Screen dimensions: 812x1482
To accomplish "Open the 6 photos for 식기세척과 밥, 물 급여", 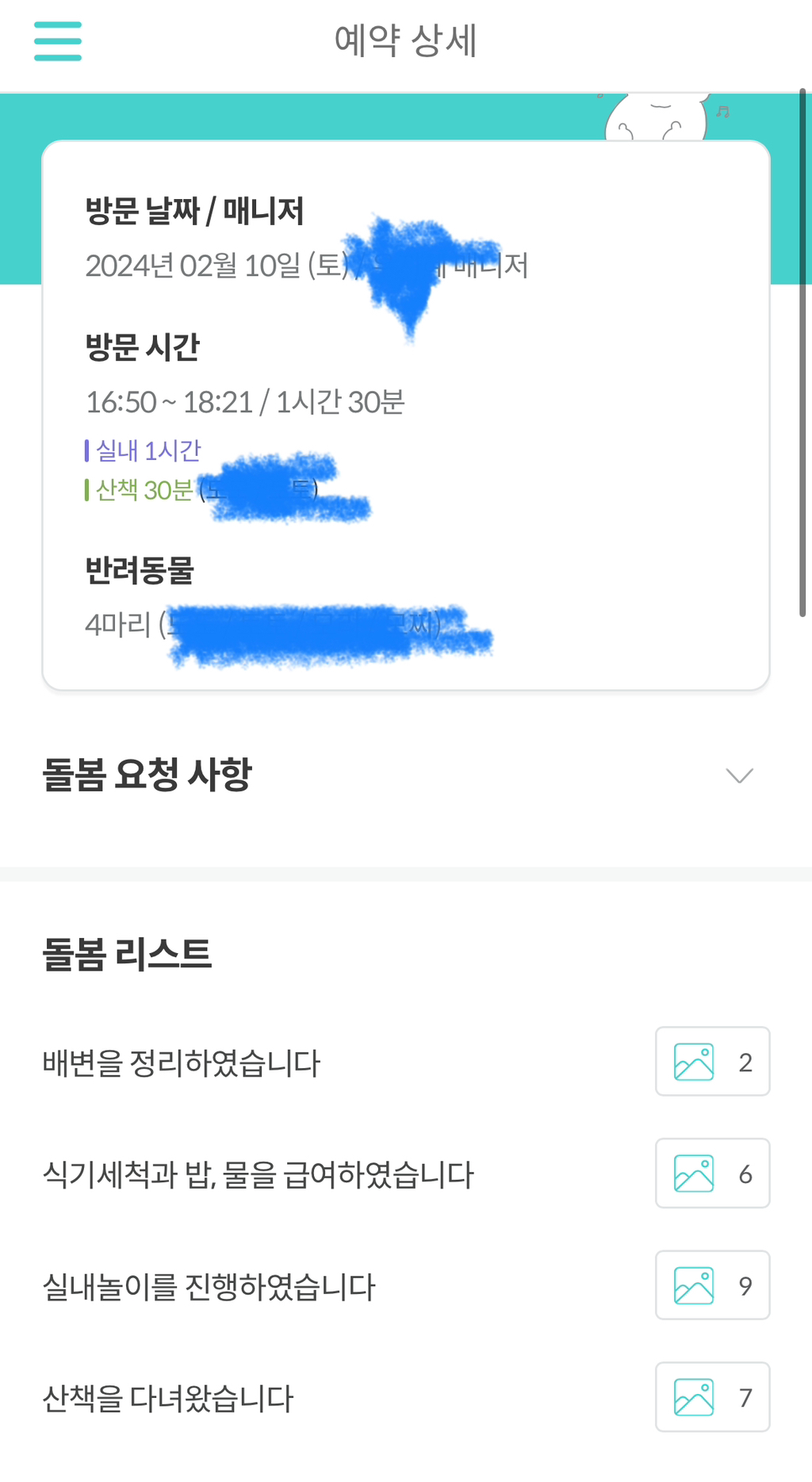I will click(712, 1174).
